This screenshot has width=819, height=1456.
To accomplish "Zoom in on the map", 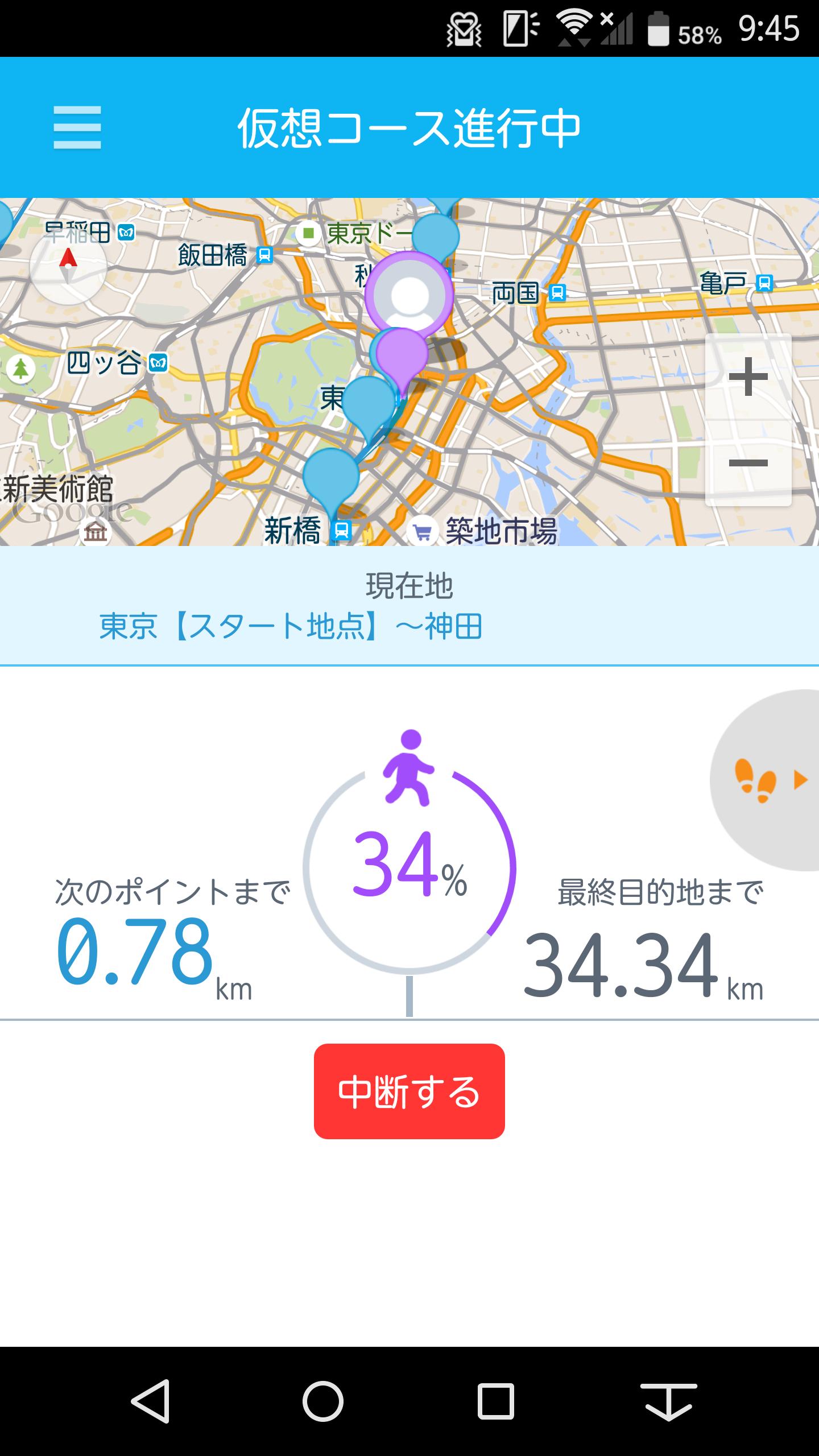I will coord(748,377).
